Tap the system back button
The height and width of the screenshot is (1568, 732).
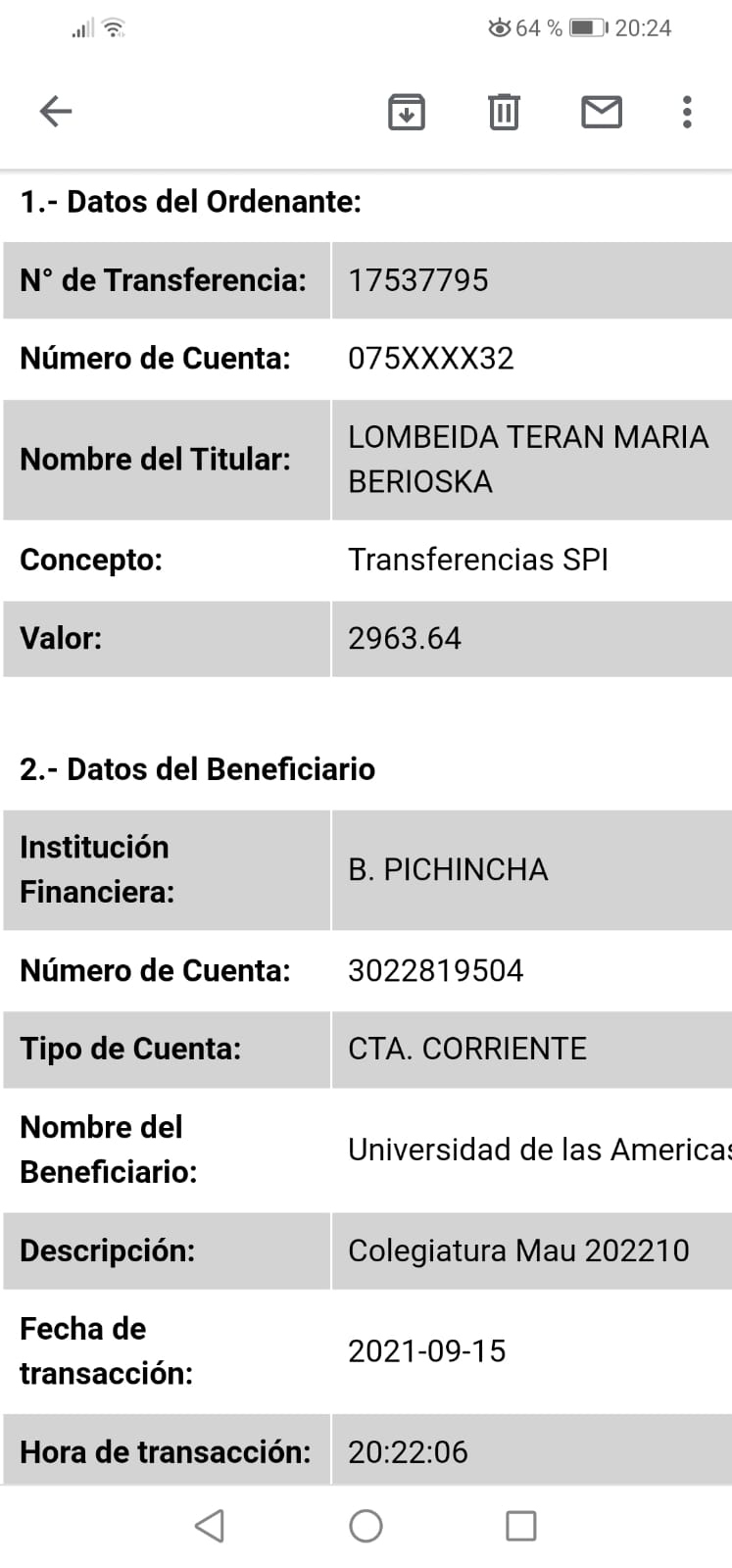(210, 1526)
